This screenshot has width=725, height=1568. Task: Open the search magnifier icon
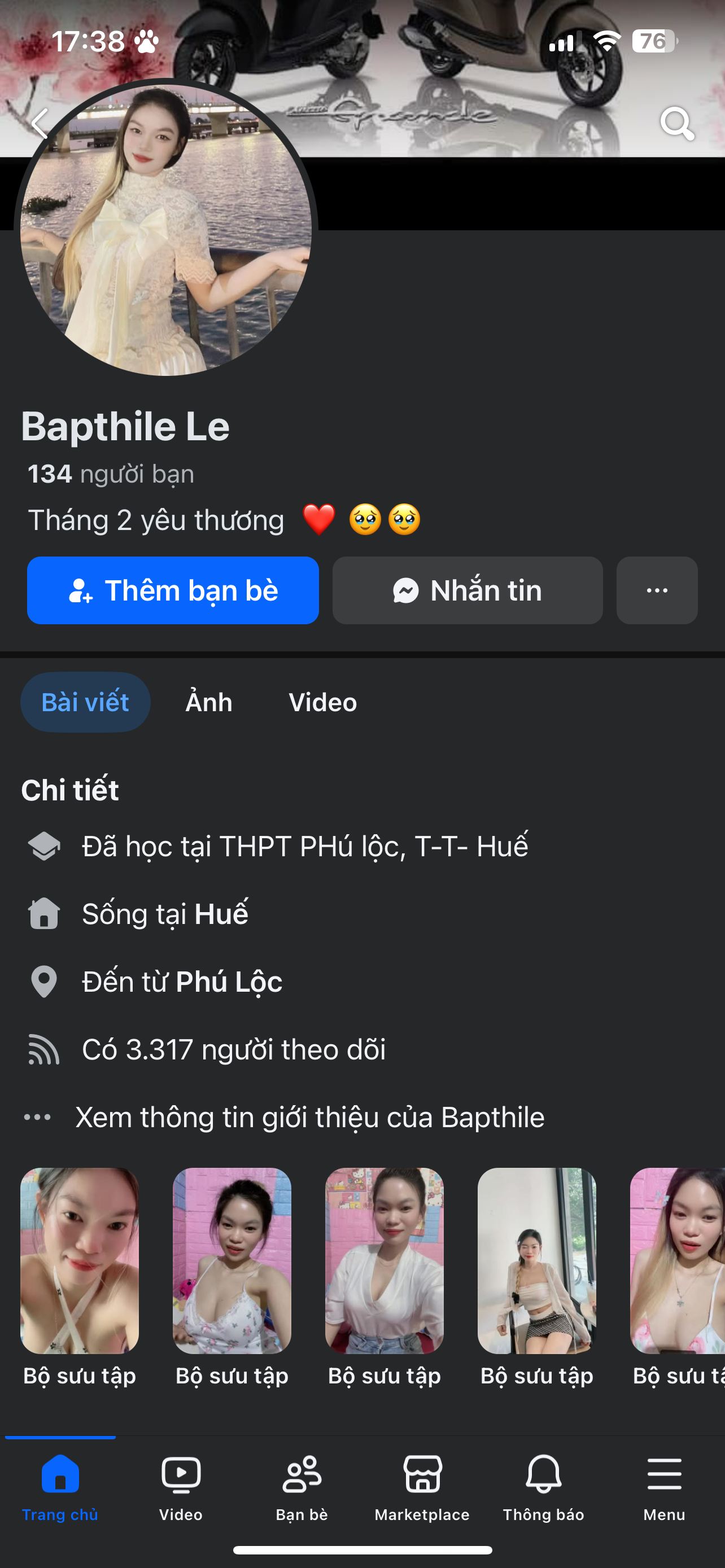(676, 124)
